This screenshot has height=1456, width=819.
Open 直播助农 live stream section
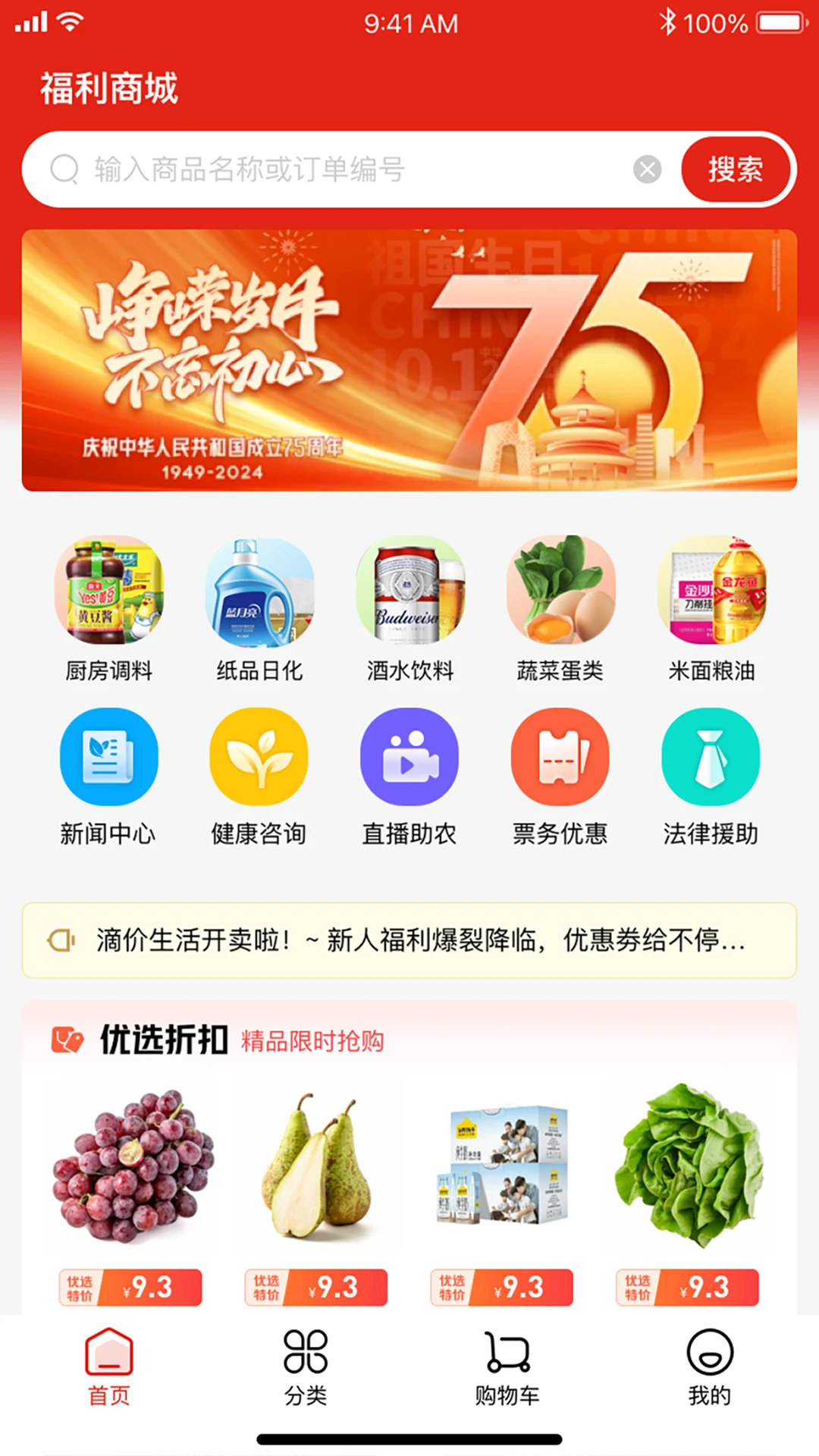[409, 775]
